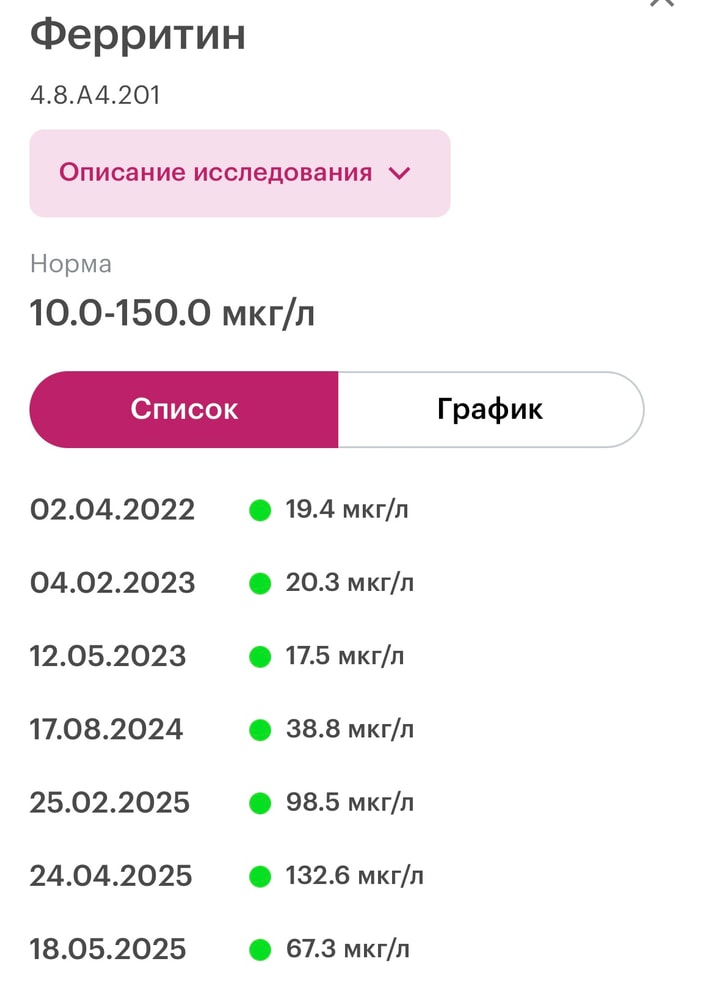Viewport: 720px width, 1000px height.
Task: Click the green dot beside 12.05.2023 result
Action: 260,656
